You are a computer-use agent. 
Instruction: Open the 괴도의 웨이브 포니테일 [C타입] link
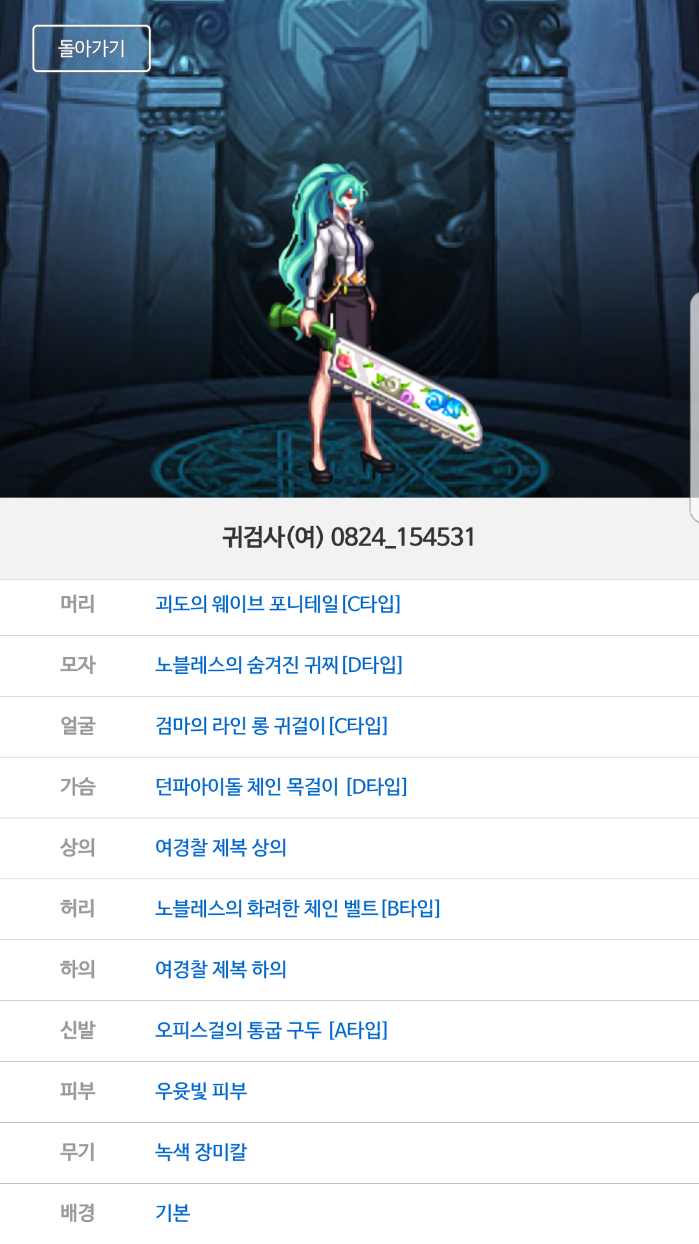pos(277,604)
